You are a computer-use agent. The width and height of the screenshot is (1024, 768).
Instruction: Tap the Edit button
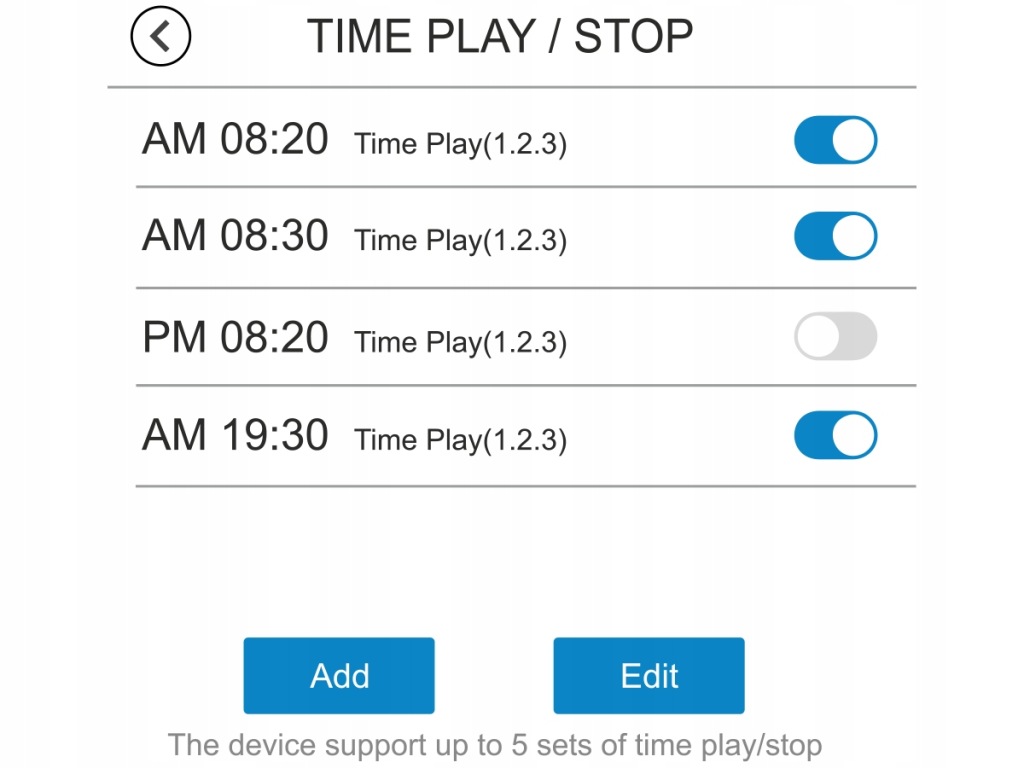click(649, 676)
